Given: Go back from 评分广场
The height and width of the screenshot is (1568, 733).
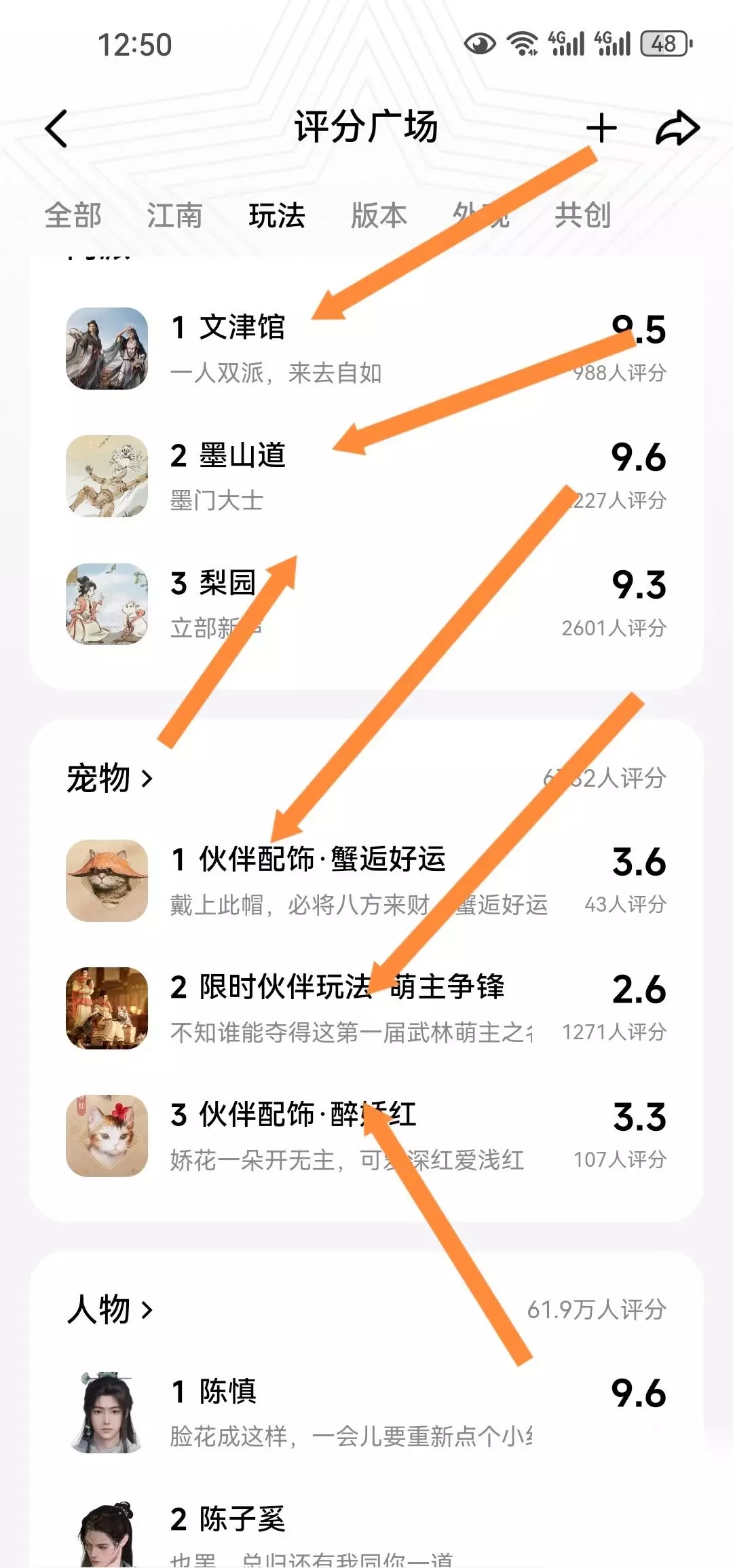Looking at the screenshot, I should pyautogui.click(x=56, y=128).
